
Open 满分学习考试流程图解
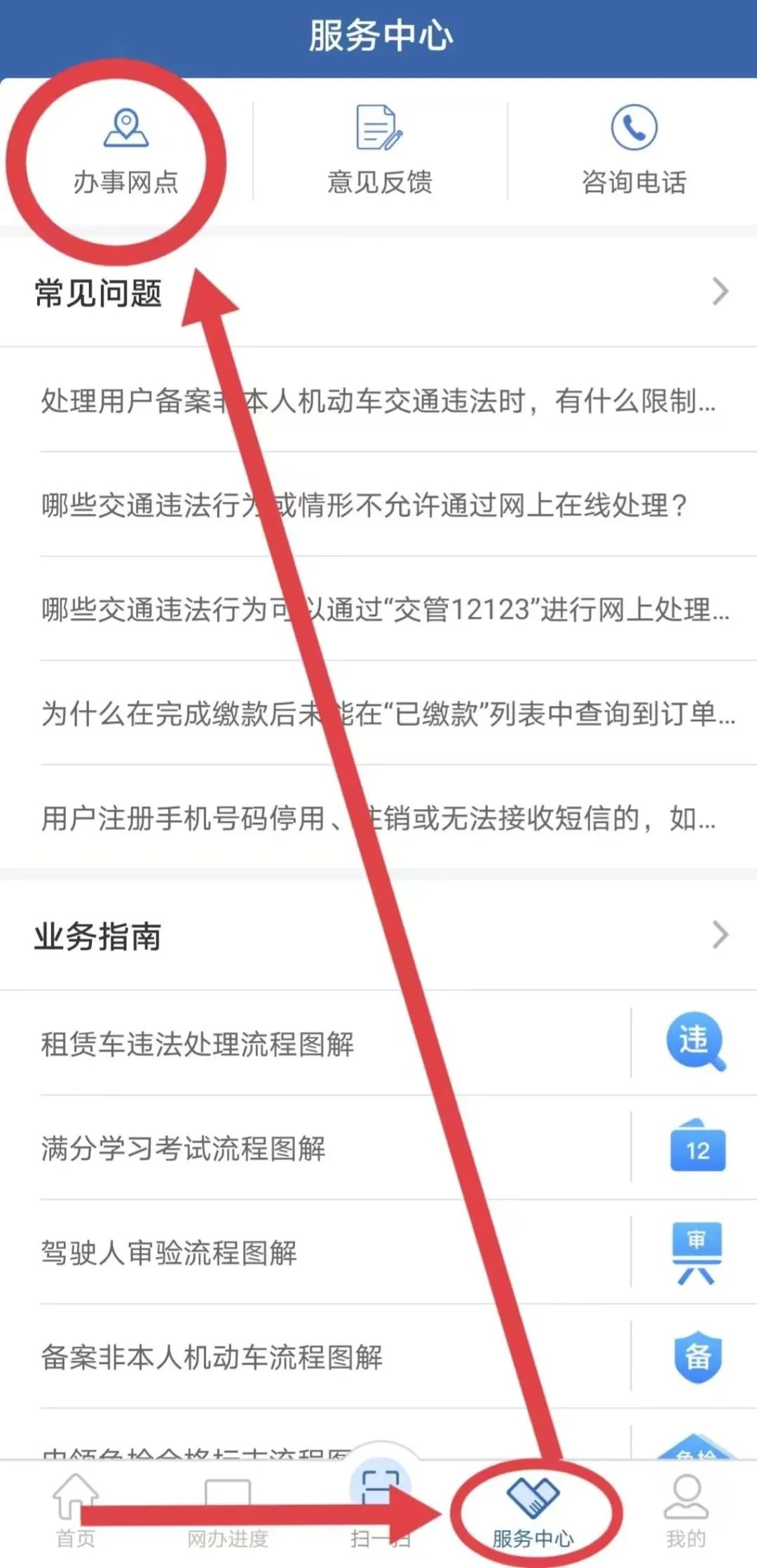184,1148
